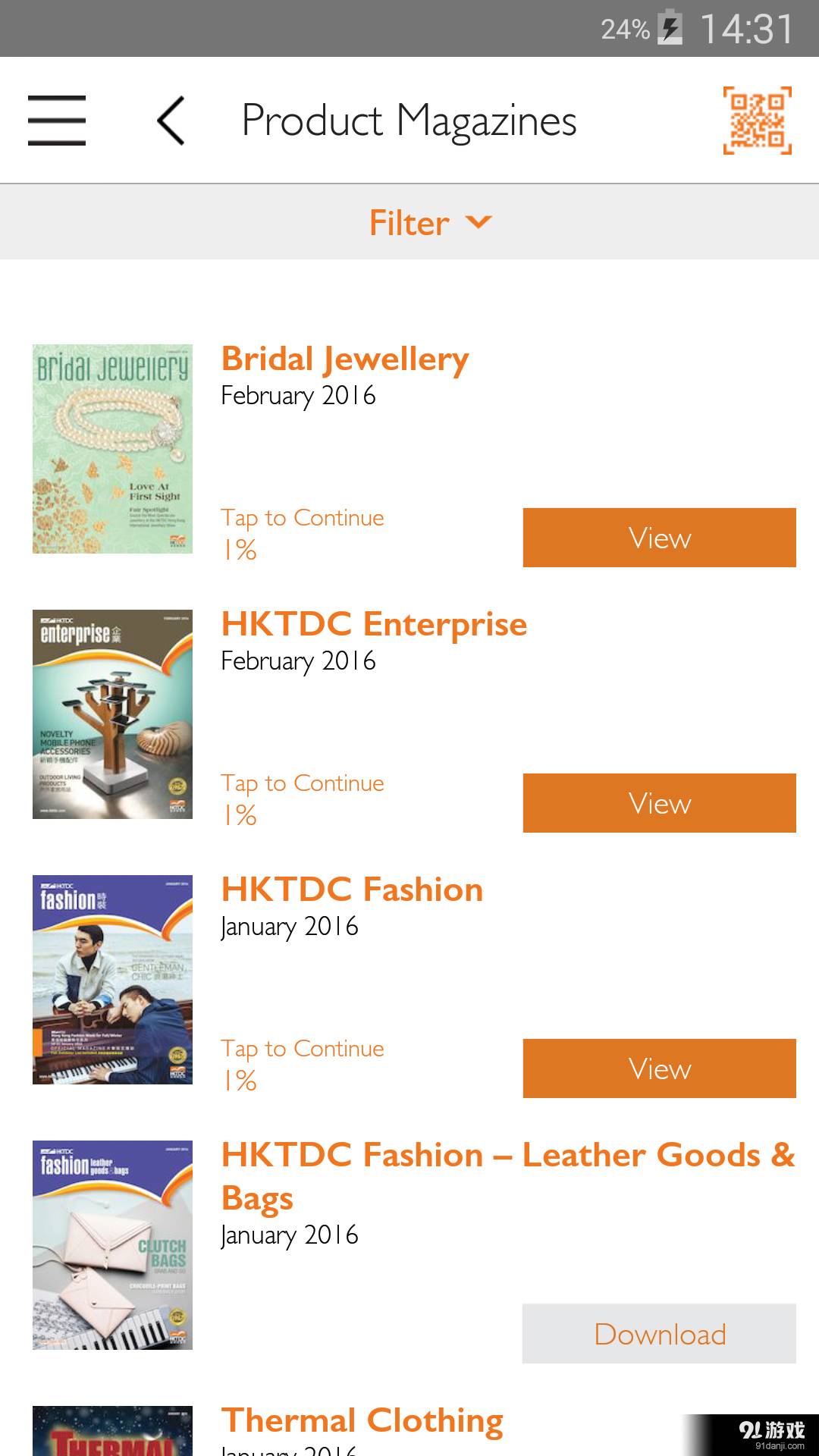
Task: Open the Bridal Jewellery cover thumbnail
Action: pos(112,449)
